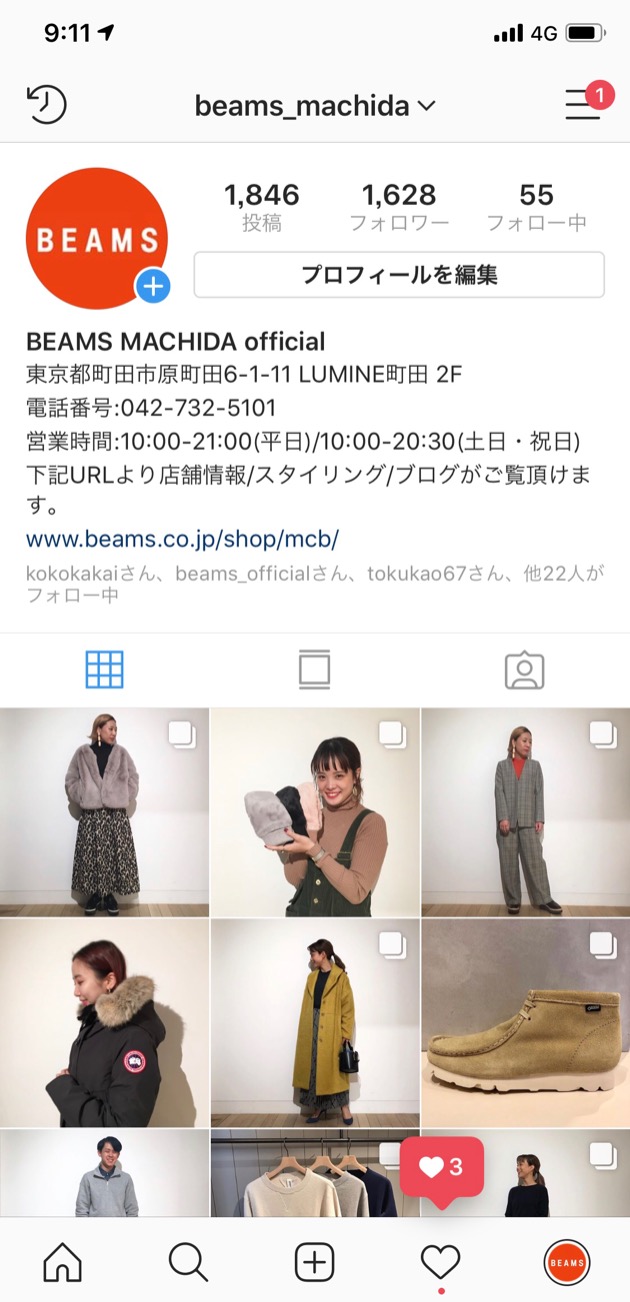Viewport: 630px width, 1302px height.
Task: View the フォロワー list
Action: (x=399, y=206)
